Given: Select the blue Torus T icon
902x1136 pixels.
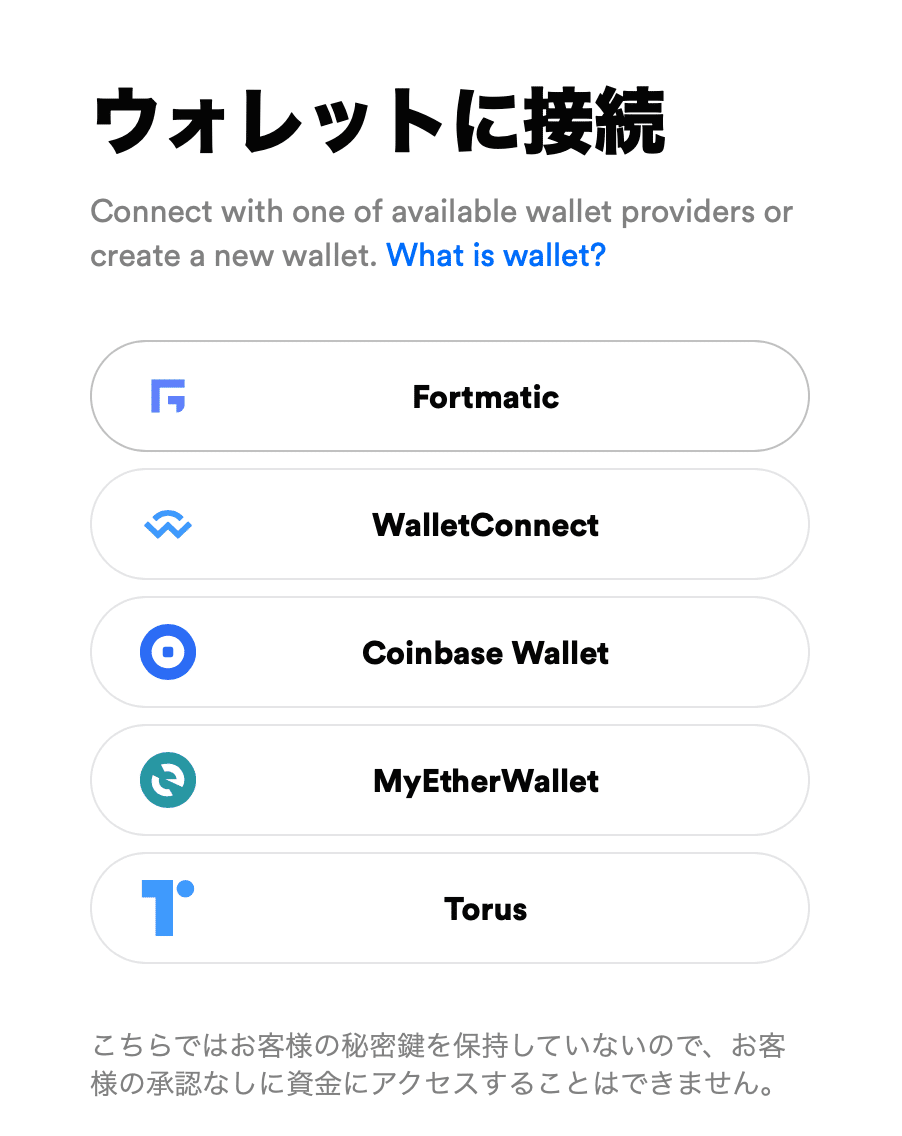Looking at the screenshot, I should tap(167, 908).
